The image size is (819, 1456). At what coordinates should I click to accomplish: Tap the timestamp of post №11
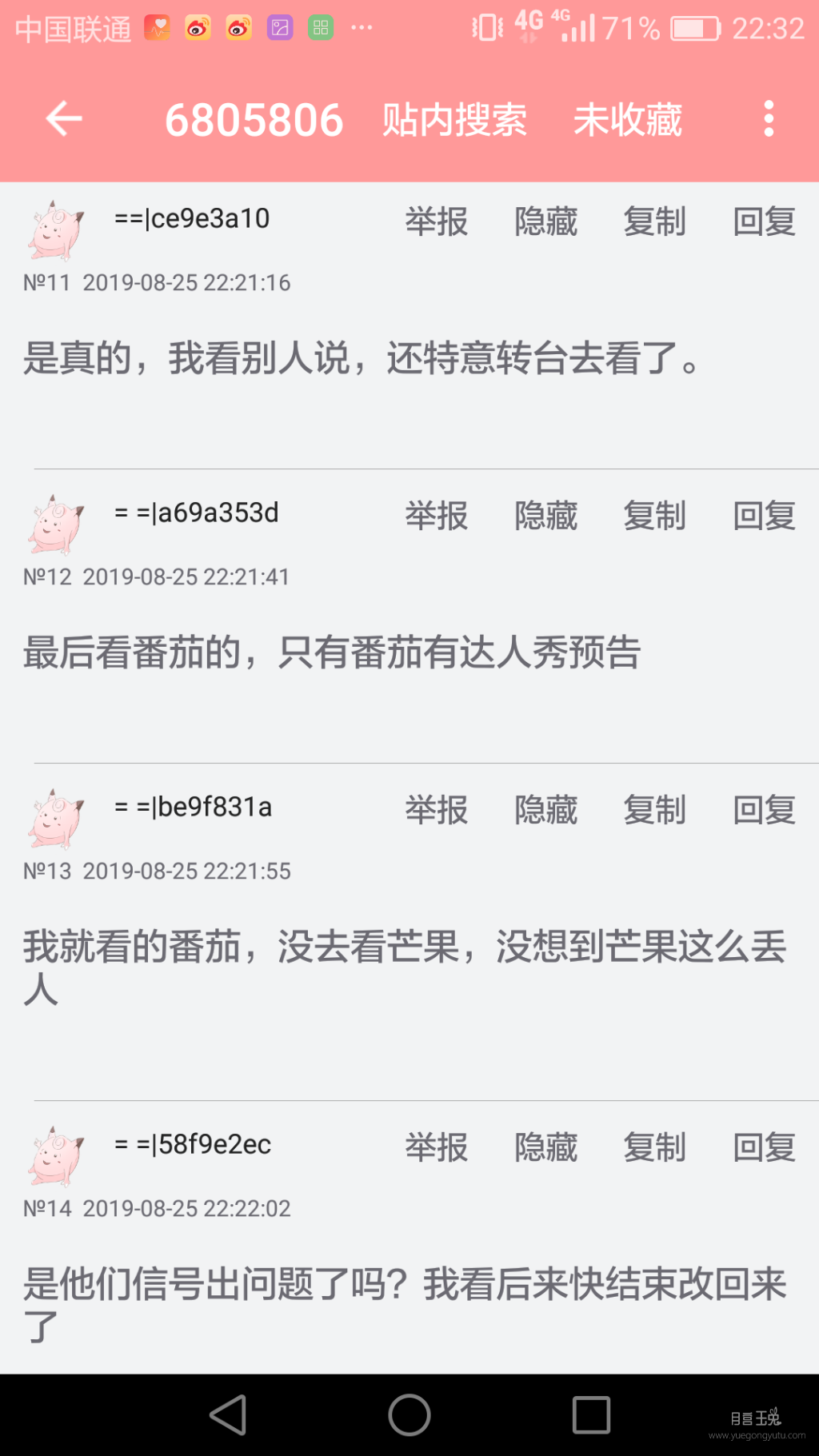click(188, 282)
